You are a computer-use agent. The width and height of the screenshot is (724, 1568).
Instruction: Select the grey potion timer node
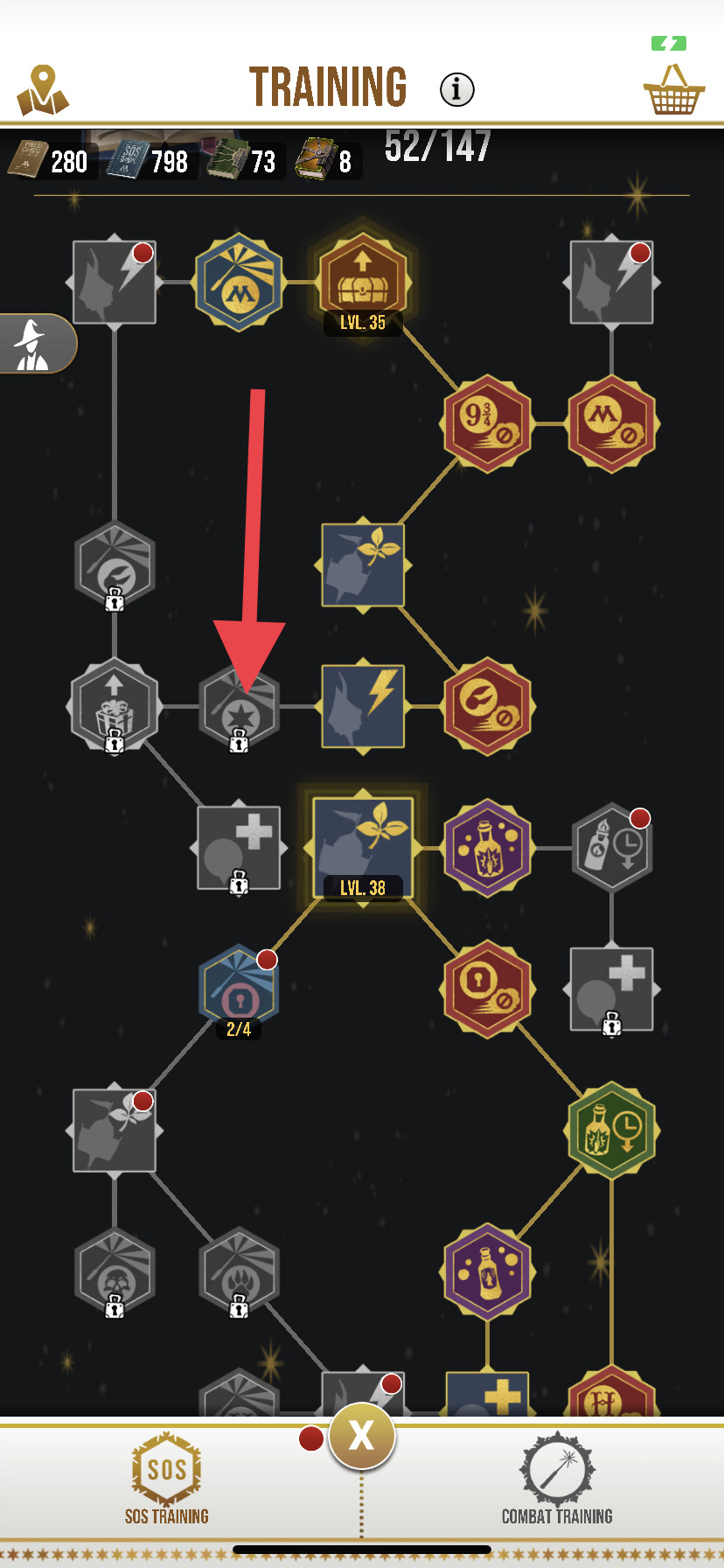click(x=611, y=847)
